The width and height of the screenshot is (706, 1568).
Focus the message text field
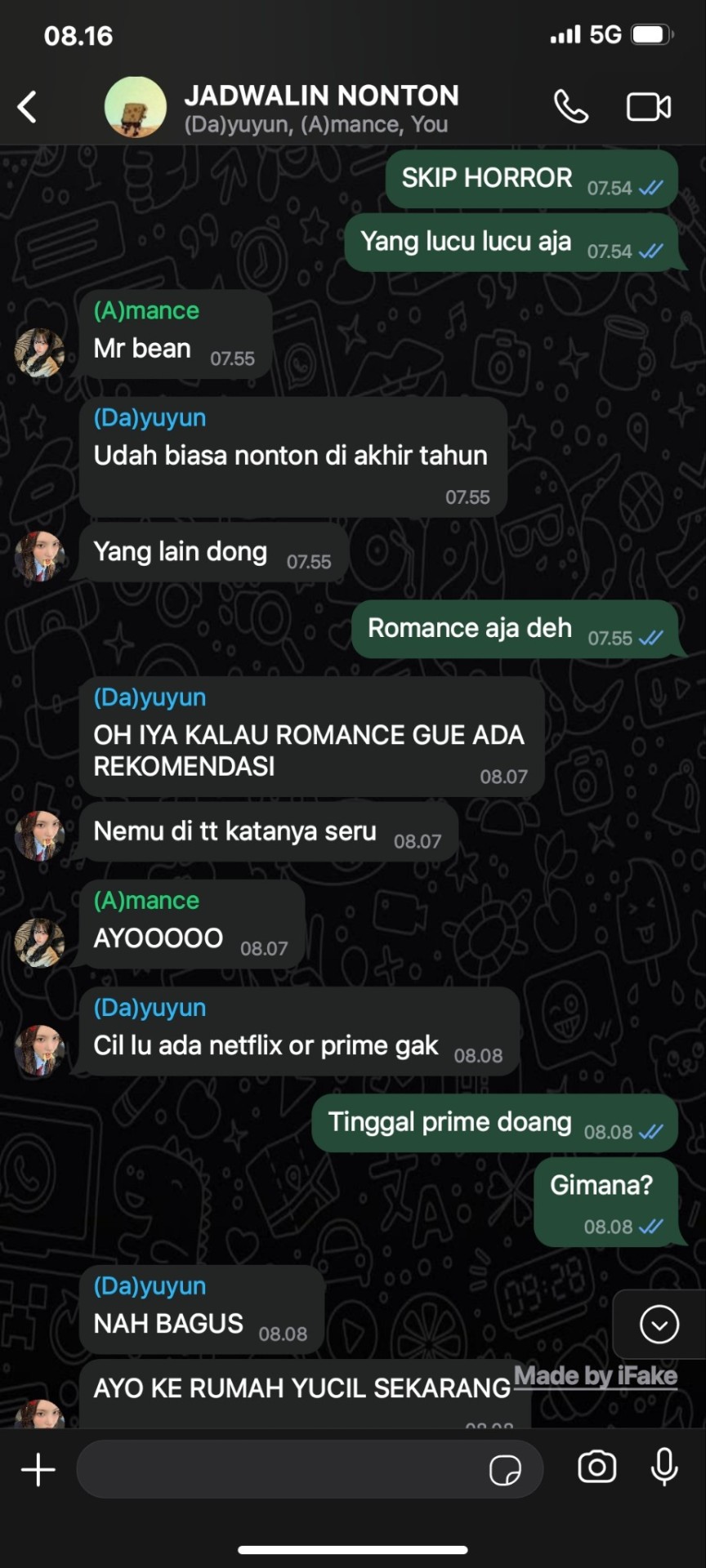point(278,1469)
